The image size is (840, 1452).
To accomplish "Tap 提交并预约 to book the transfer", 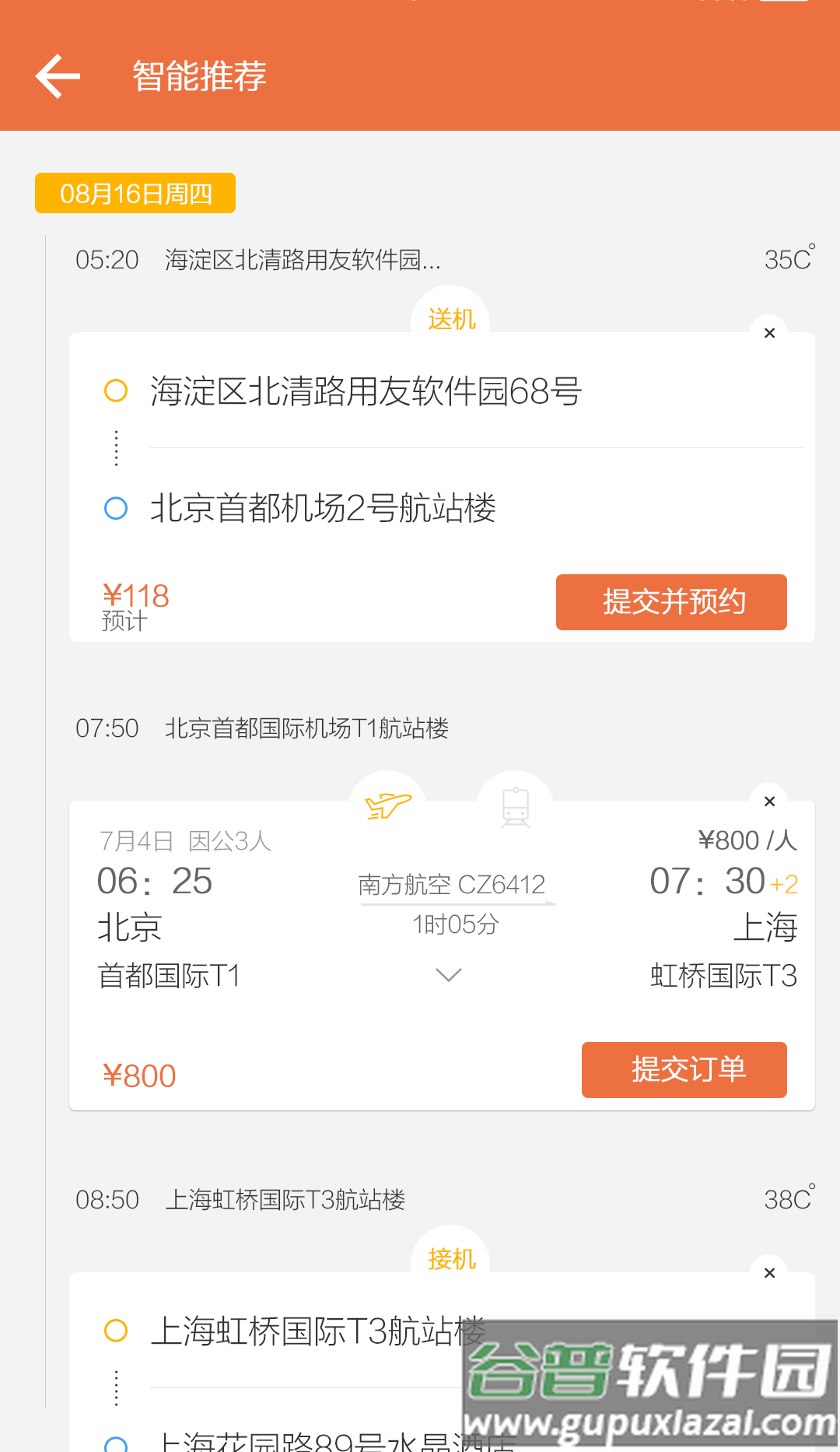I will [x=670, y=601].
